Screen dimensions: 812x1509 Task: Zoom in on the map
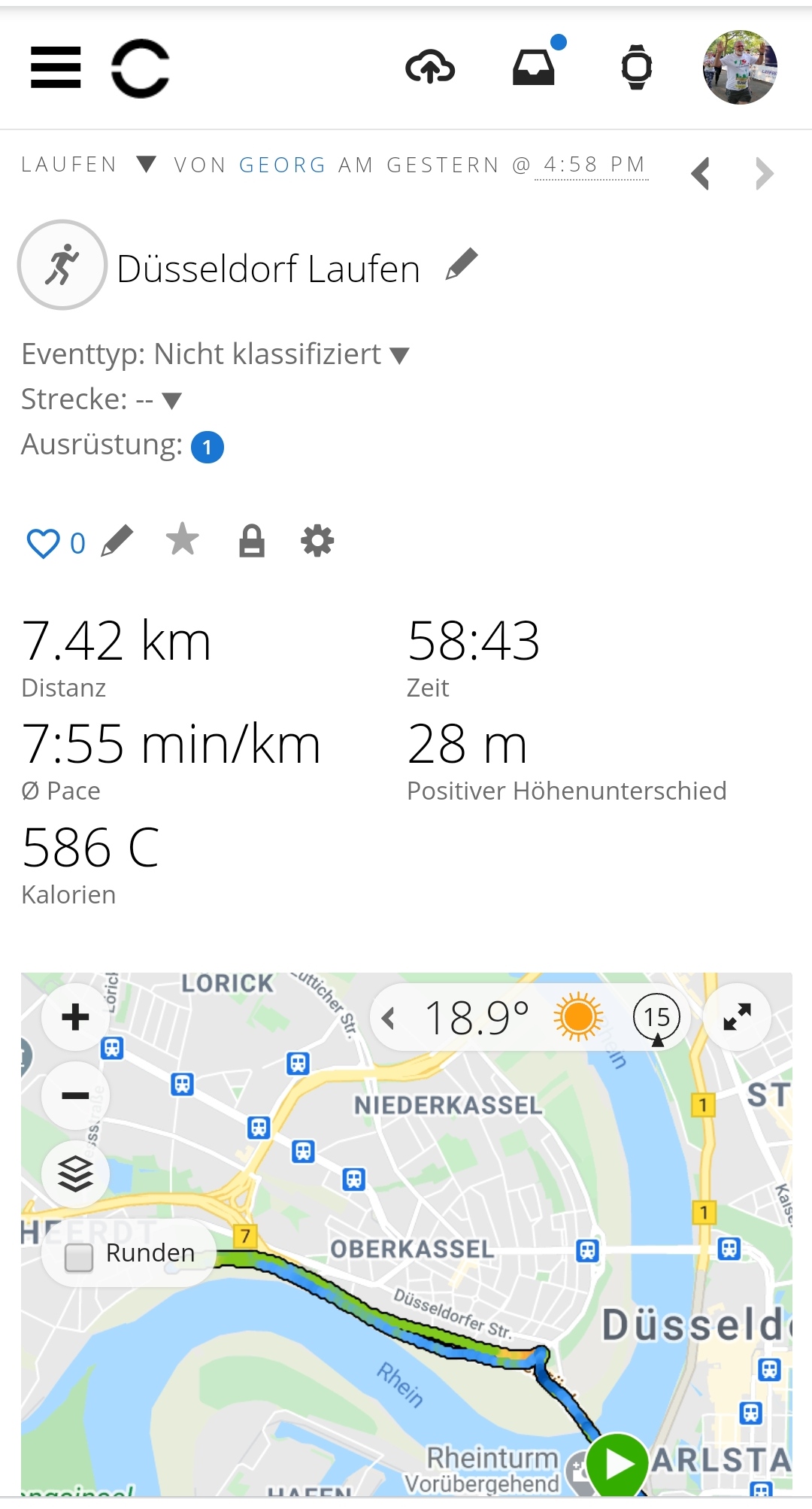click(75, 1017)
